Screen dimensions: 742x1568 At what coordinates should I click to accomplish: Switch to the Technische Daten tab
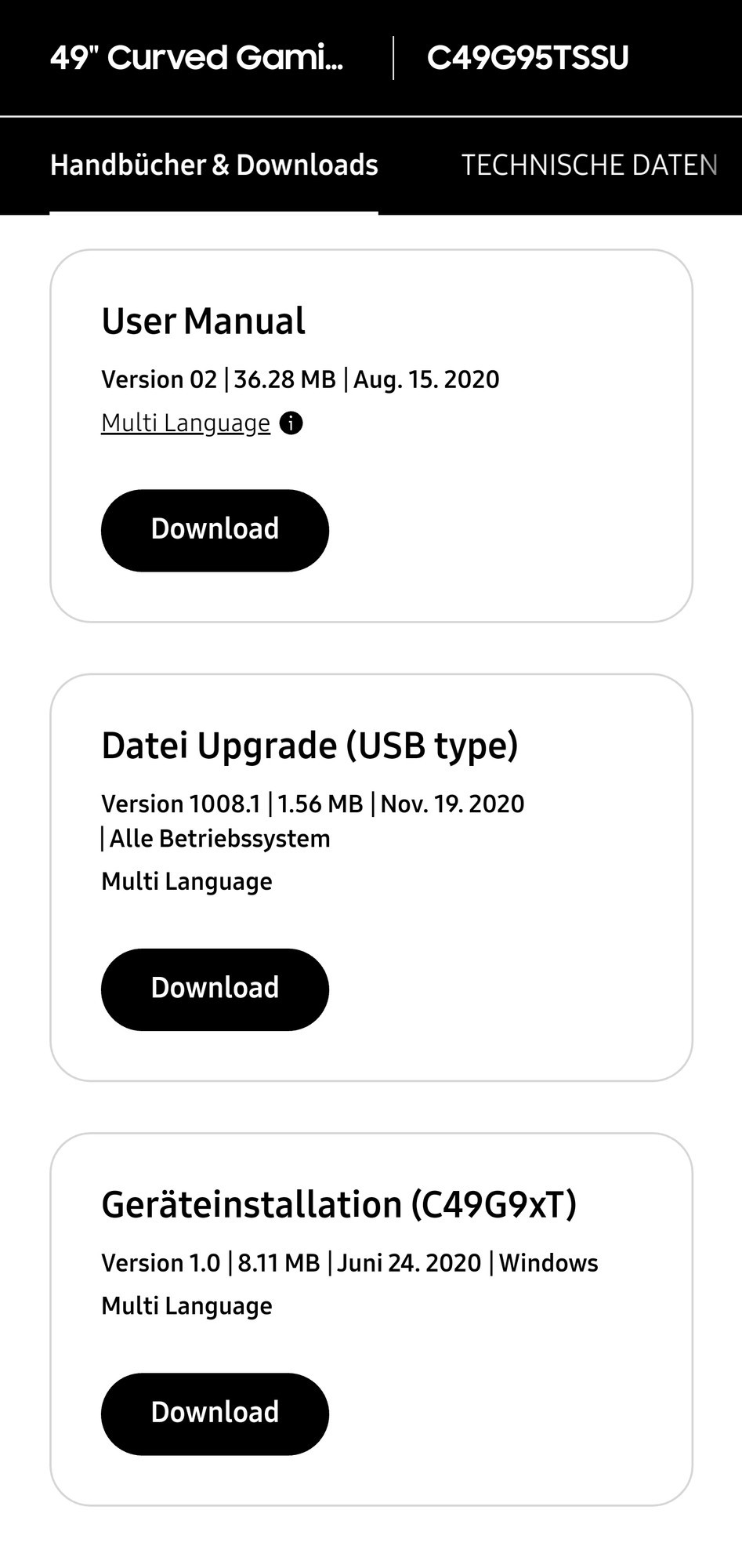pos(588,165)
